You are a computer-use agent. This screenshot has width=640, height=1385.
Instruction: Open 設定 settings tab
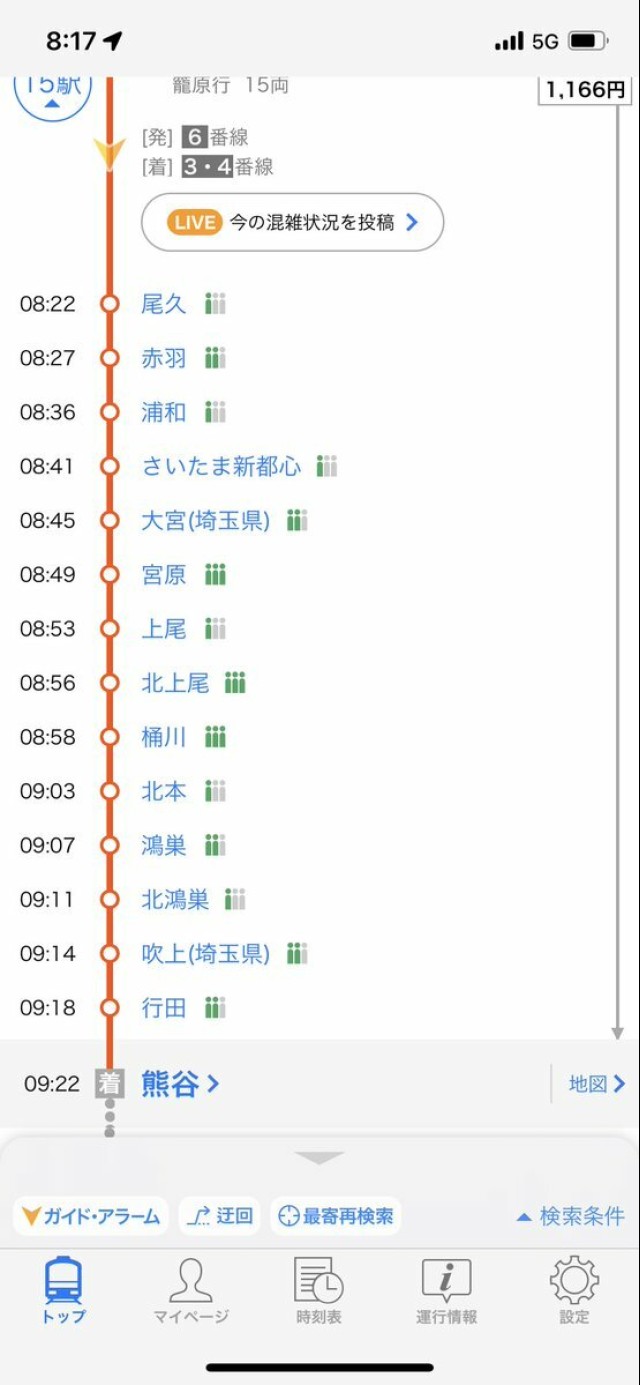click(574, 1292)
